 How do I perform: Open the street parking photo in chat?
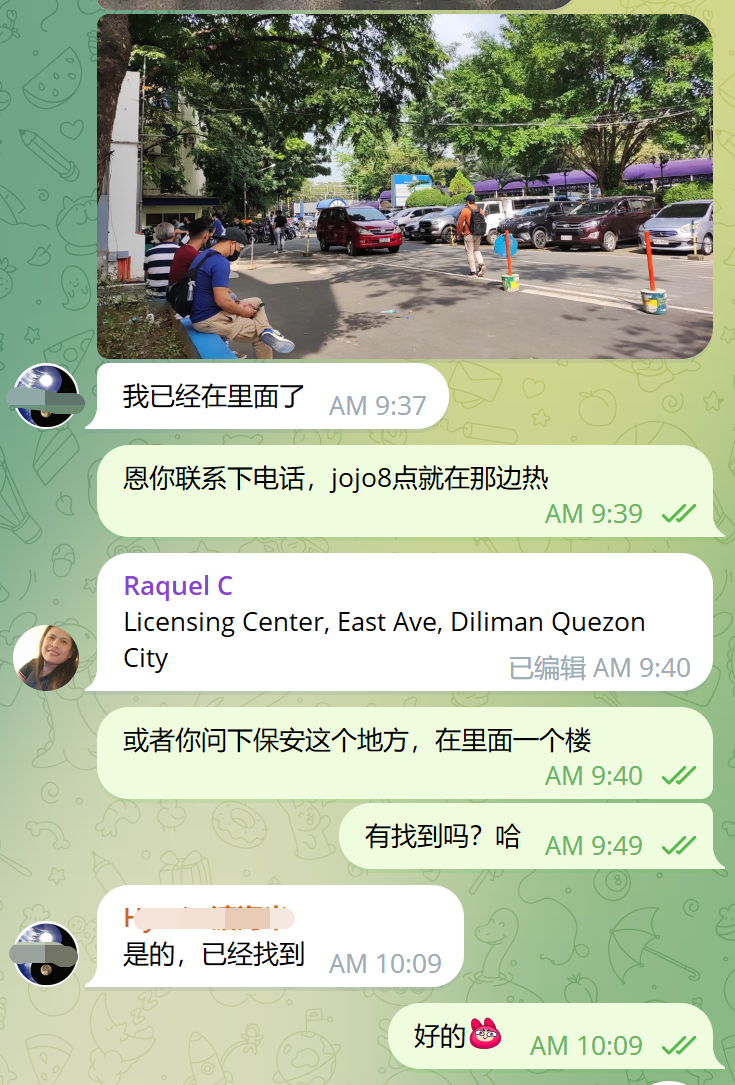(x=404, y=186)
